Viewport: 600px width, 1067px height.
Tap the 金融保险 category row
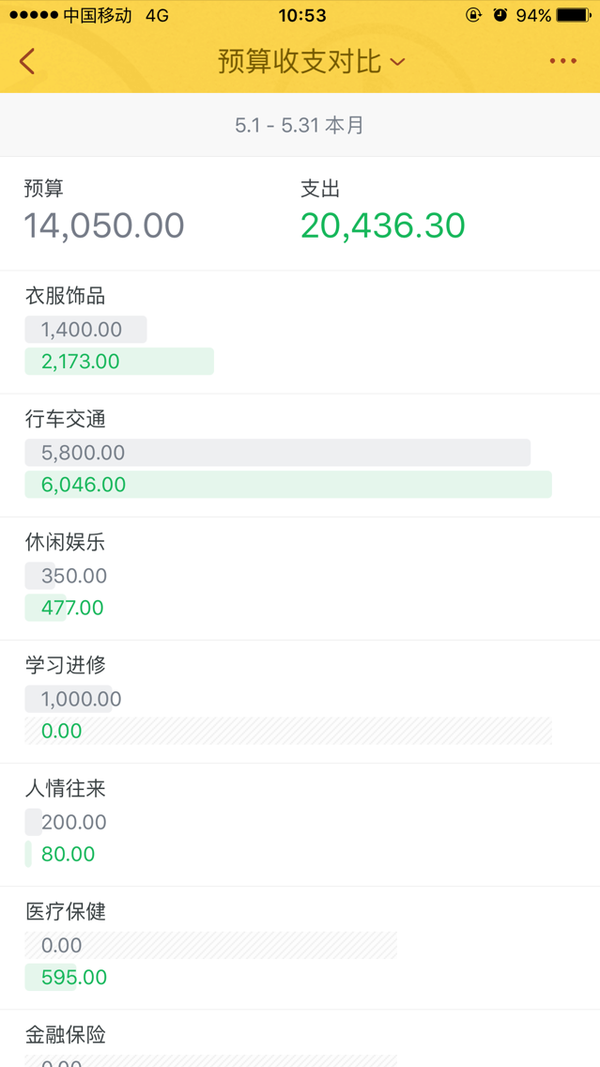tap(300, 1038)
